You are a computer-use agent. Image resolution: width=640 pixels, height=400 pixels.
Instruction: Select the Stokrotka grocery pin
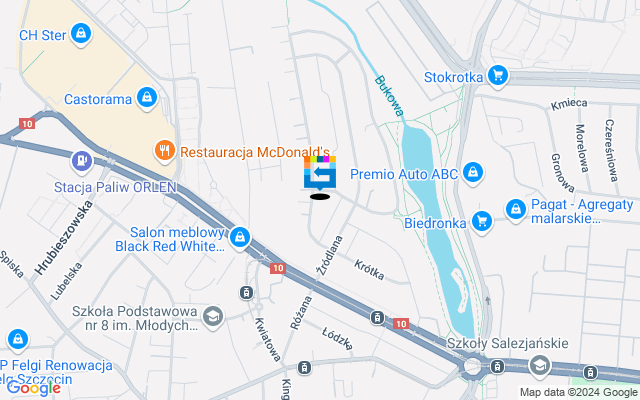click(x=497, y=75)
